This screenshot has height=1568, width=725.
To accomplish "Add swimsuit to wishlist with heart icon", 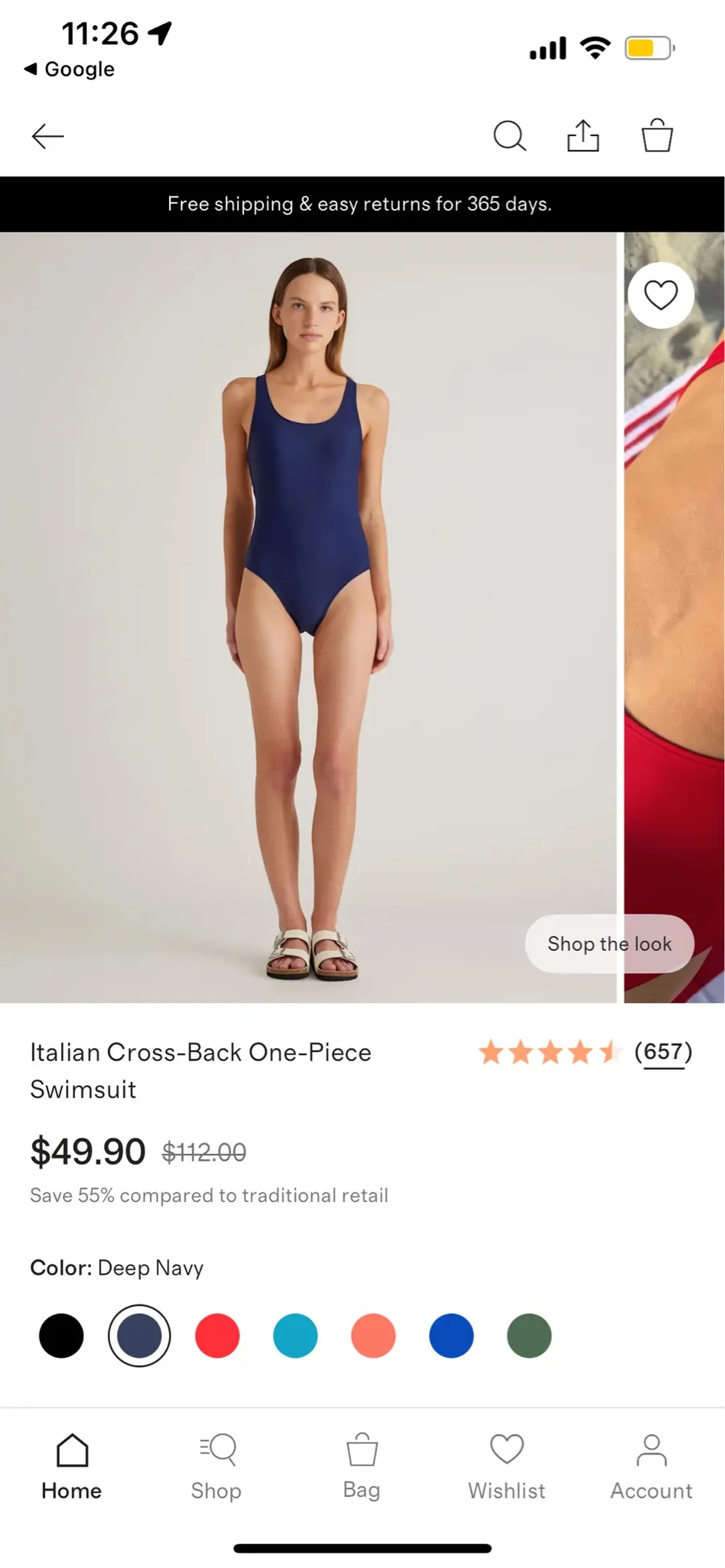I will click(x=661, y=295).
